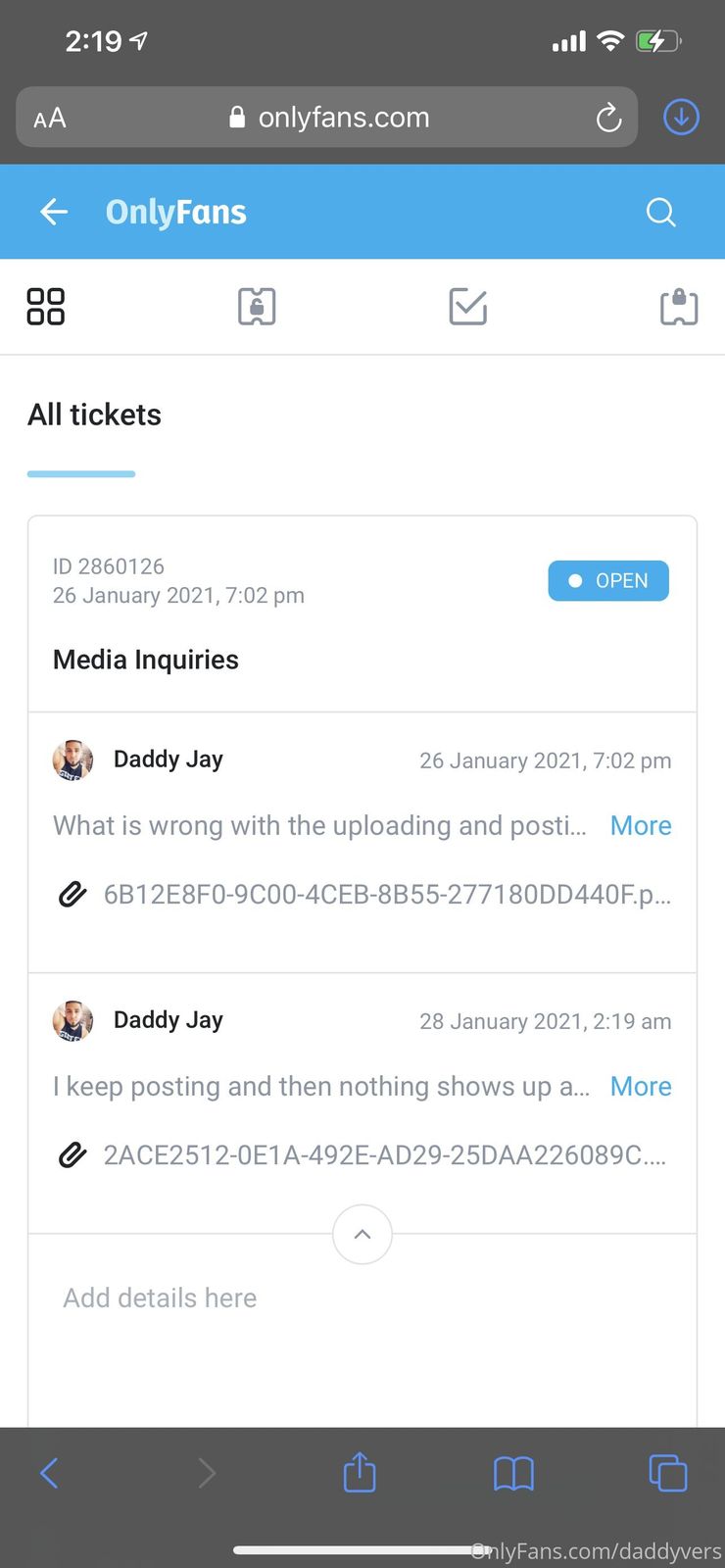The image size is (725, 1568).
Task: Reload the onlyfans.com page
Action: pos(608,118)
